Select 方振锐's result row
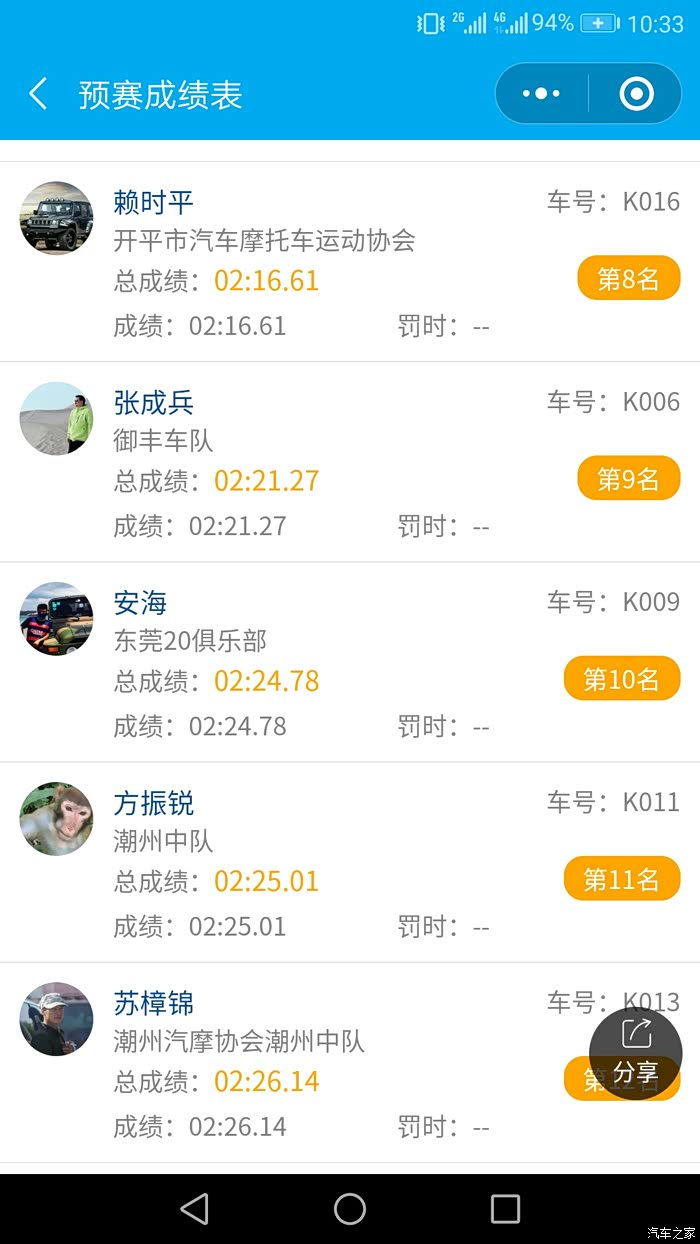The height and width of the screenshot is (1244, 700). (300, 862)
